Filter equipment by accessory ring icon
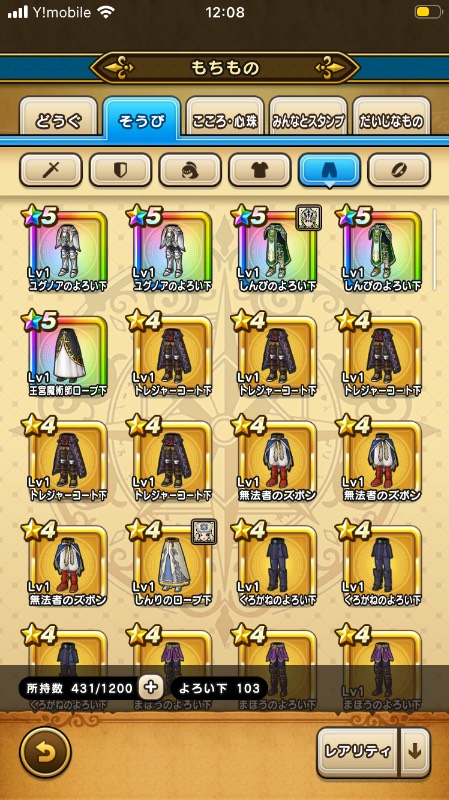 [399, 170]
